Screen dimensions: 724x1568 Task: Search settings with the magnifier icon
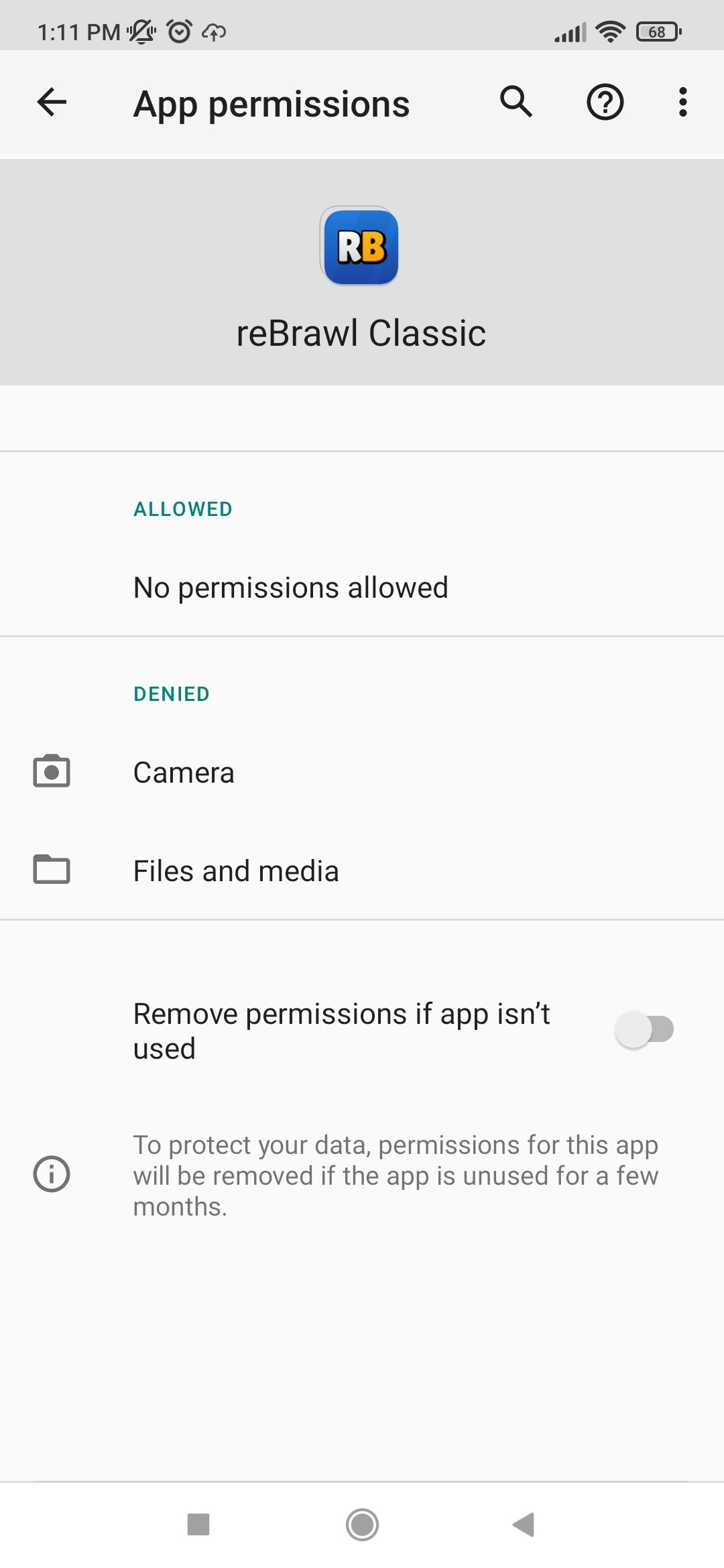tap(516, 103)
